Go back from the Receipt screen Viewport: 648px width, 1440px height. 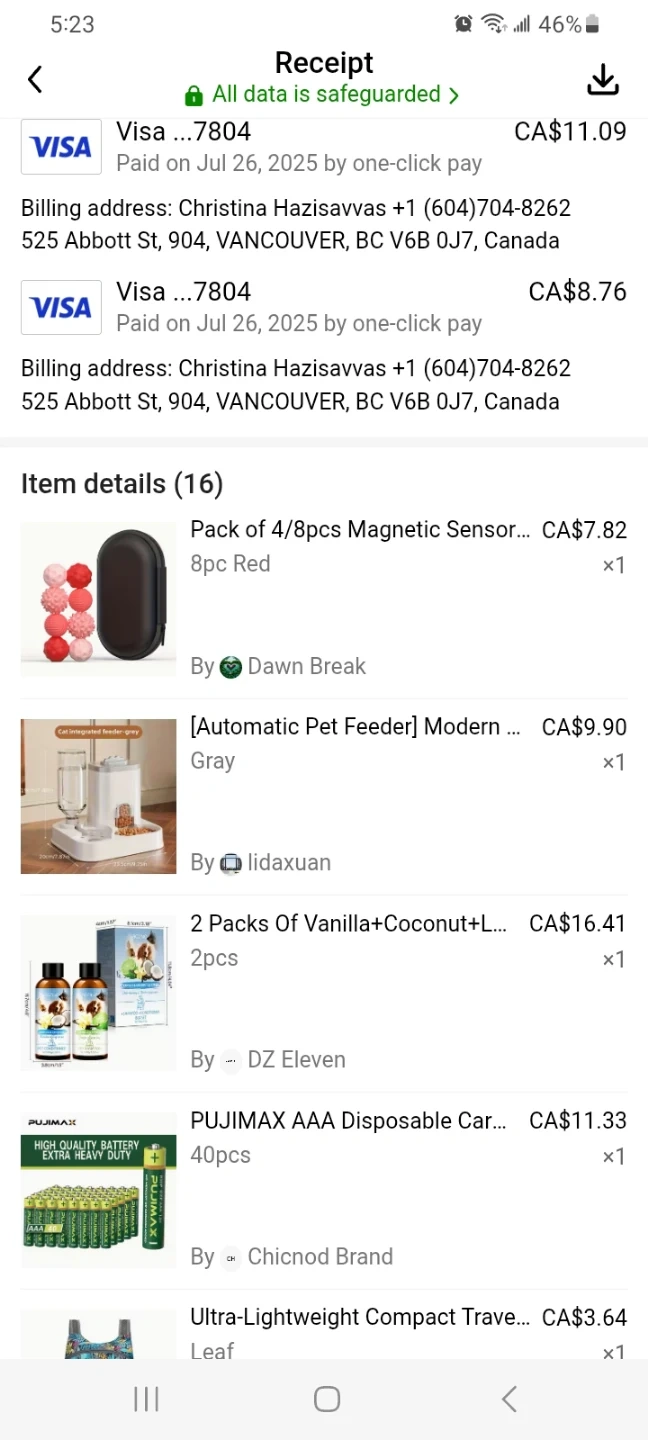click(35, 79)
